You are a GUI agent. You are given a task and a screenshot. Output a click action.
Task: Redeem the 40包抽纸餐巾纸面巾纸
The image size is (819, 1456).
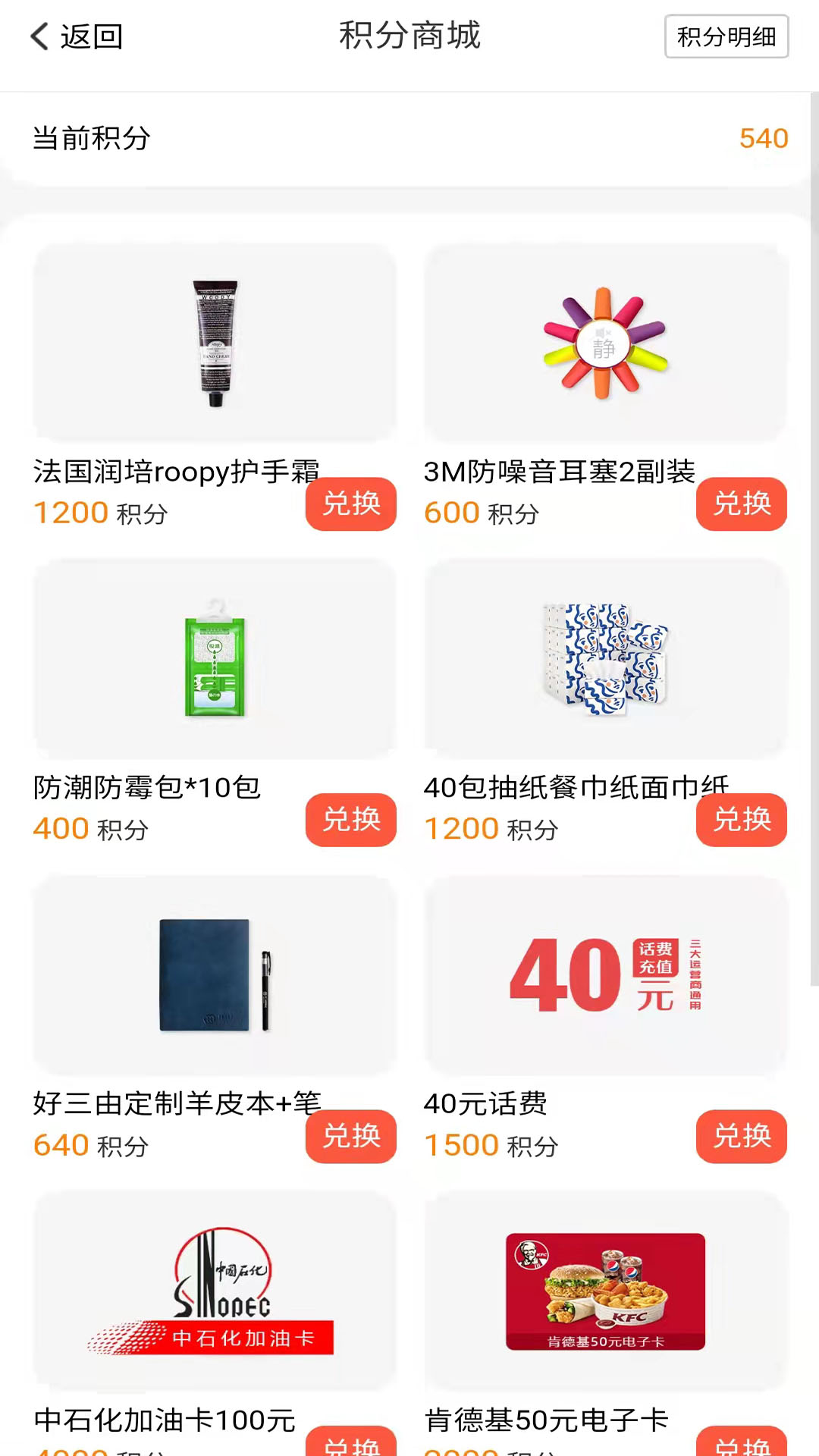(x=741, y=820)
